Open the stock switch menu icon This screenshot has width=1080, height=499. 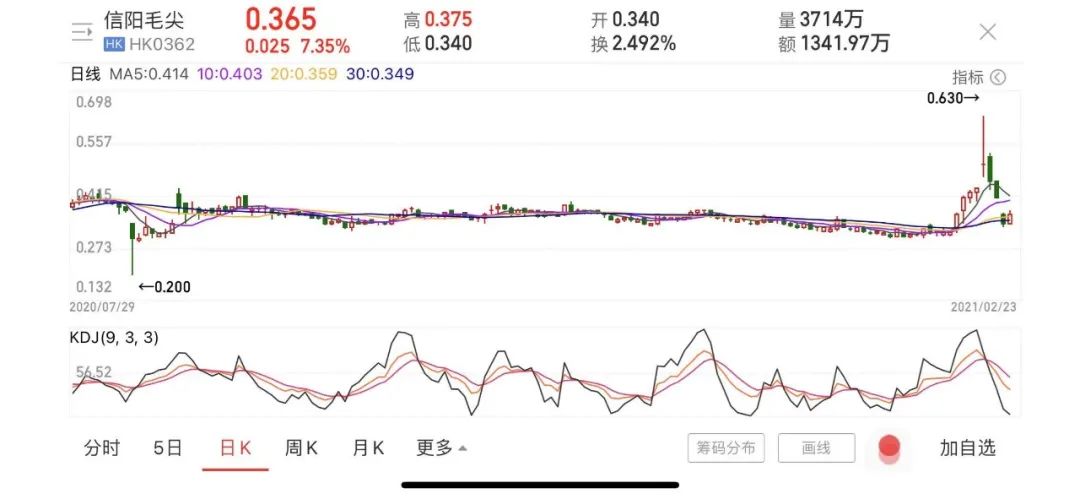click(x=82, y=32)
